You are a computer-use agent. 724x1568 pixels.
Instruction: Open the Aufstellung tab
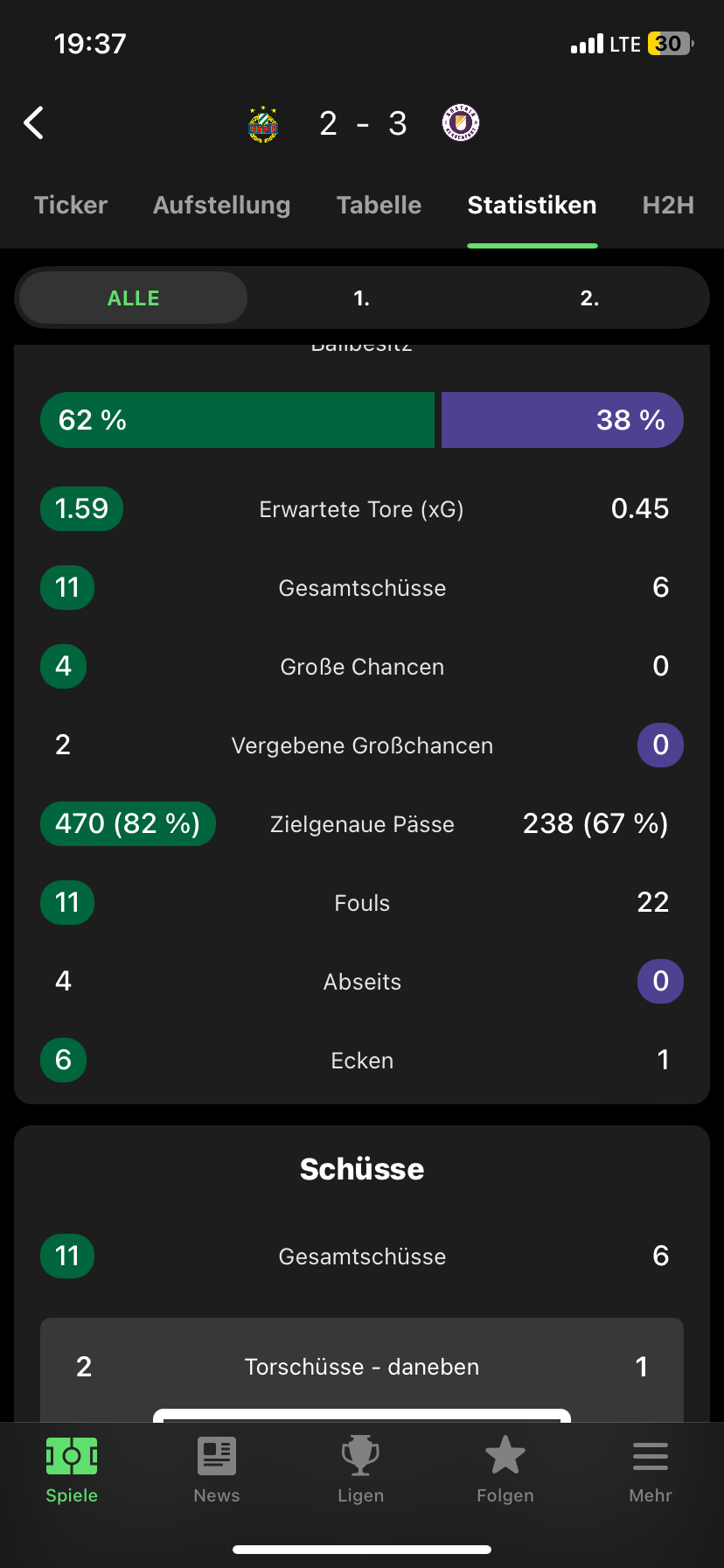coord(222,205)
